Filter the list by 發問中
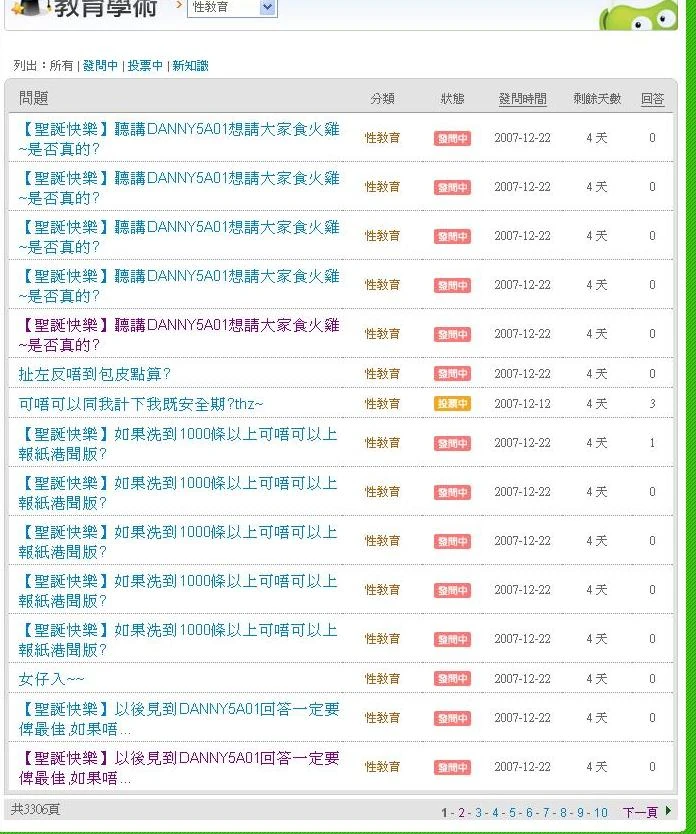This screenshot has width=696, height=834. pos(100,66)
